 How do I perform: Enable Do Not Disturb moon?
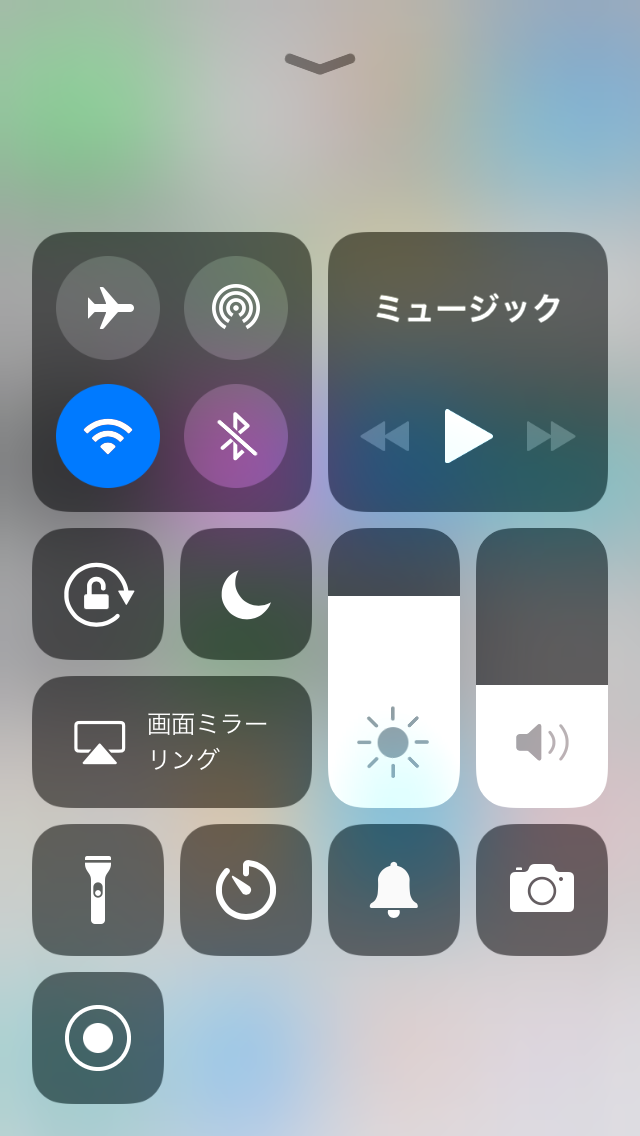(246, 594)
